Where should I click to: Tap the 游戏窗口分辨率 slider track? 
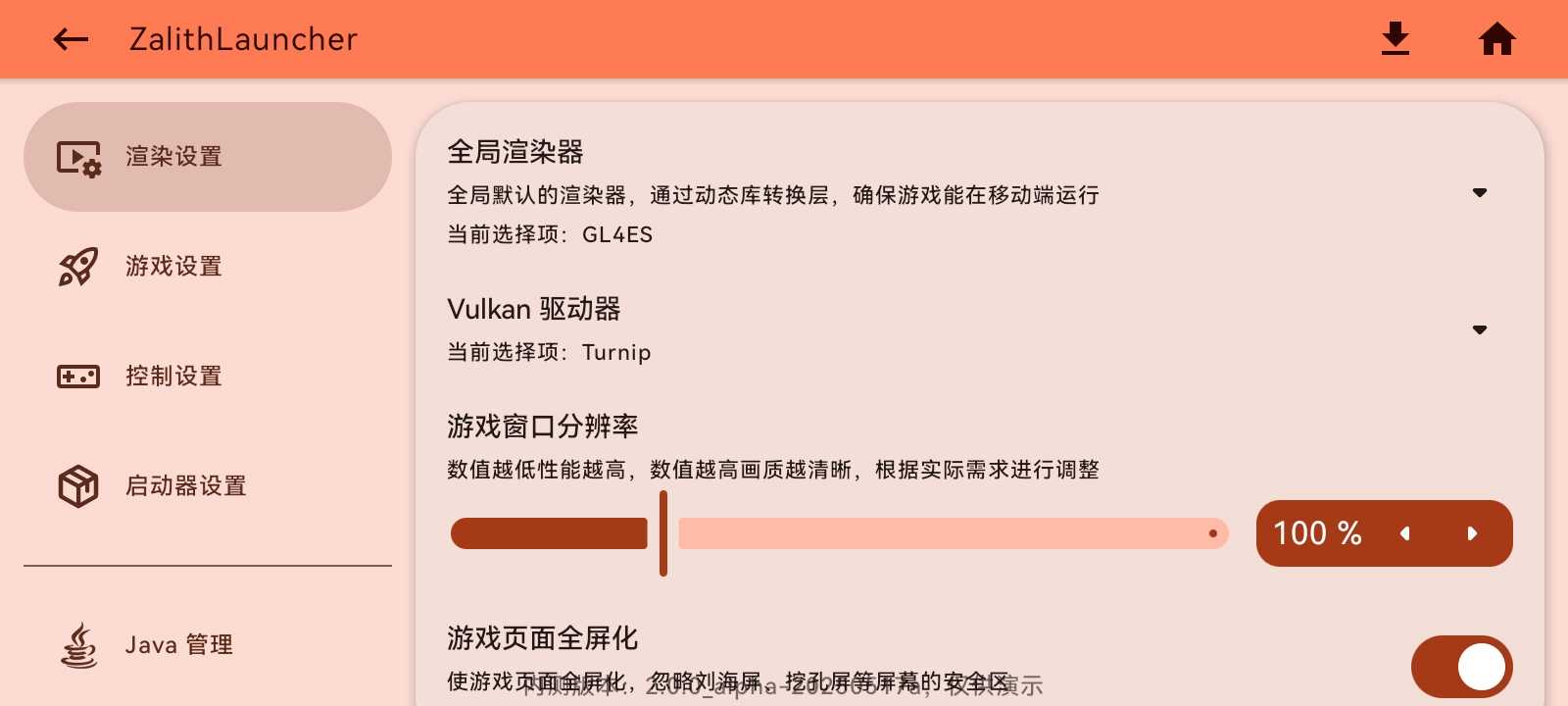951,533
